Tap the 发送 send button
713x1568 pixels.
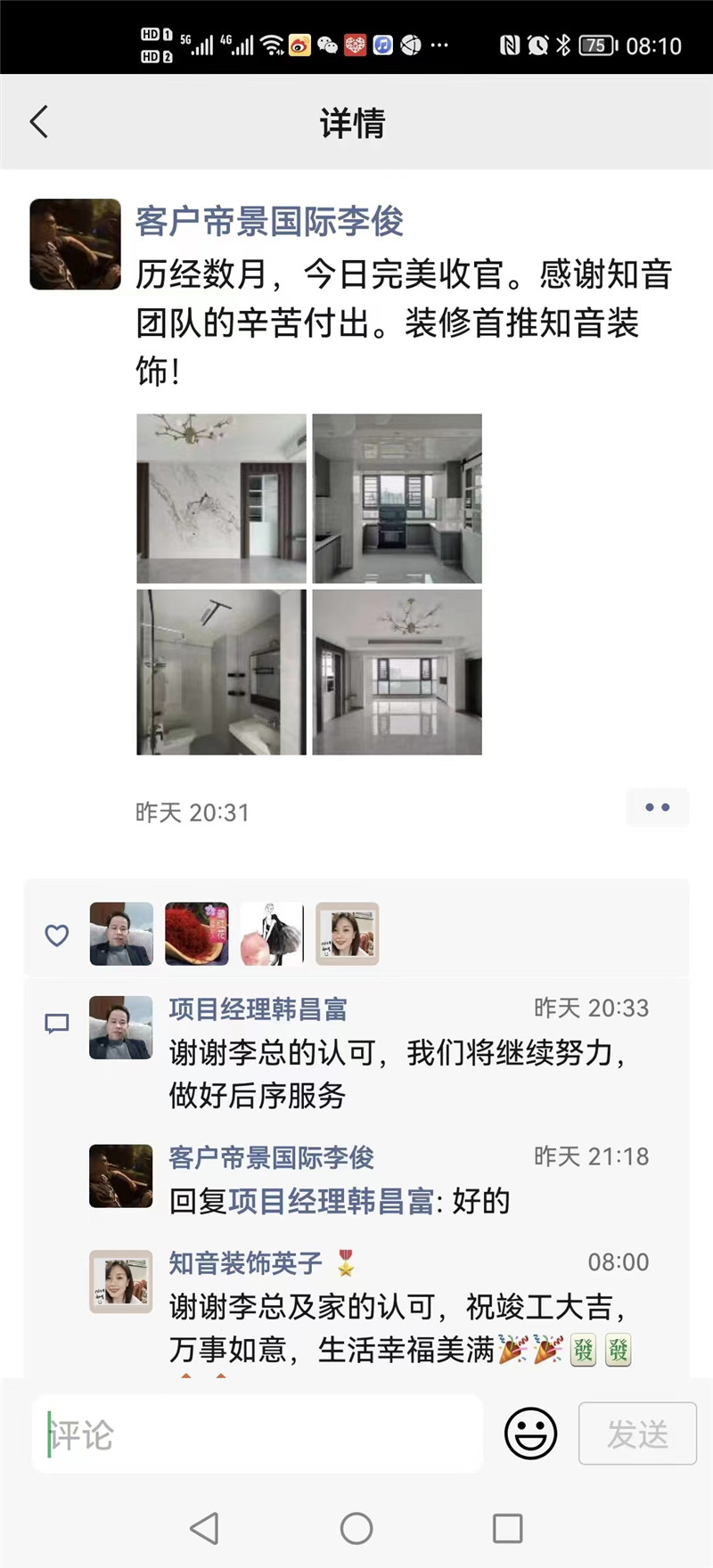click(636, 1433)
